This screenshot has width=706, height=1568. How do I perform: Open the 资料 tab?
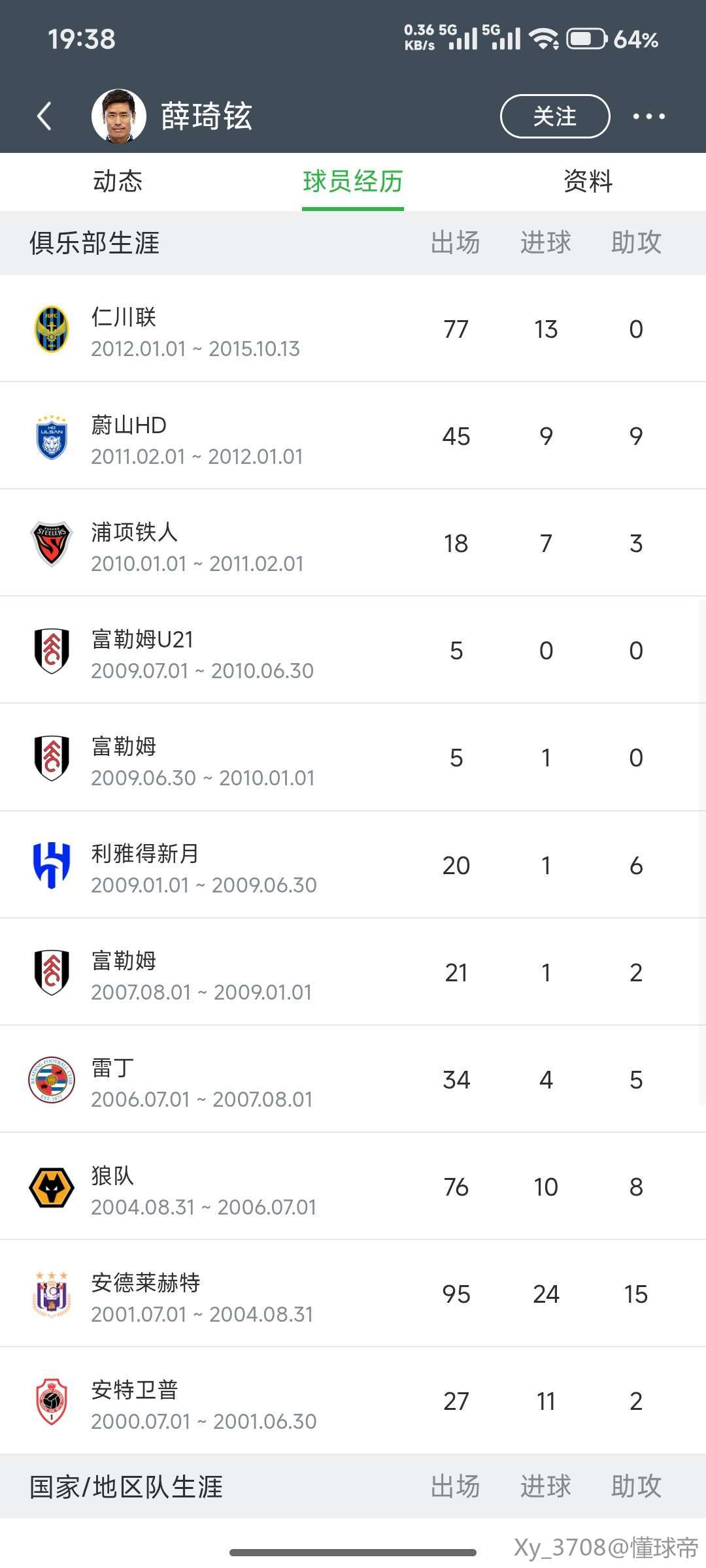588,181
